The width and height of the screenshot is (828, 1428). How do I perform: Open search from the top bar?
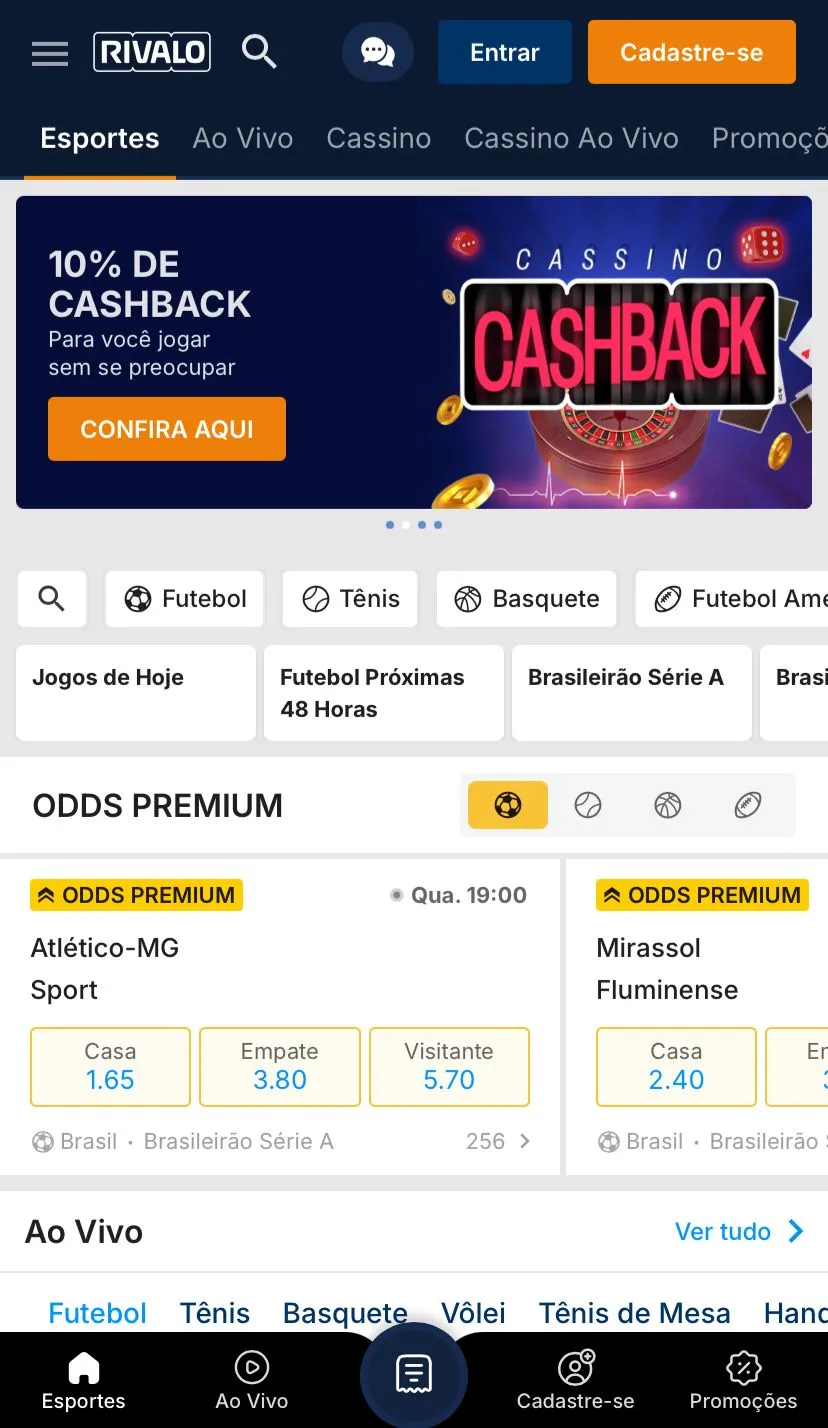pos(259,52)
